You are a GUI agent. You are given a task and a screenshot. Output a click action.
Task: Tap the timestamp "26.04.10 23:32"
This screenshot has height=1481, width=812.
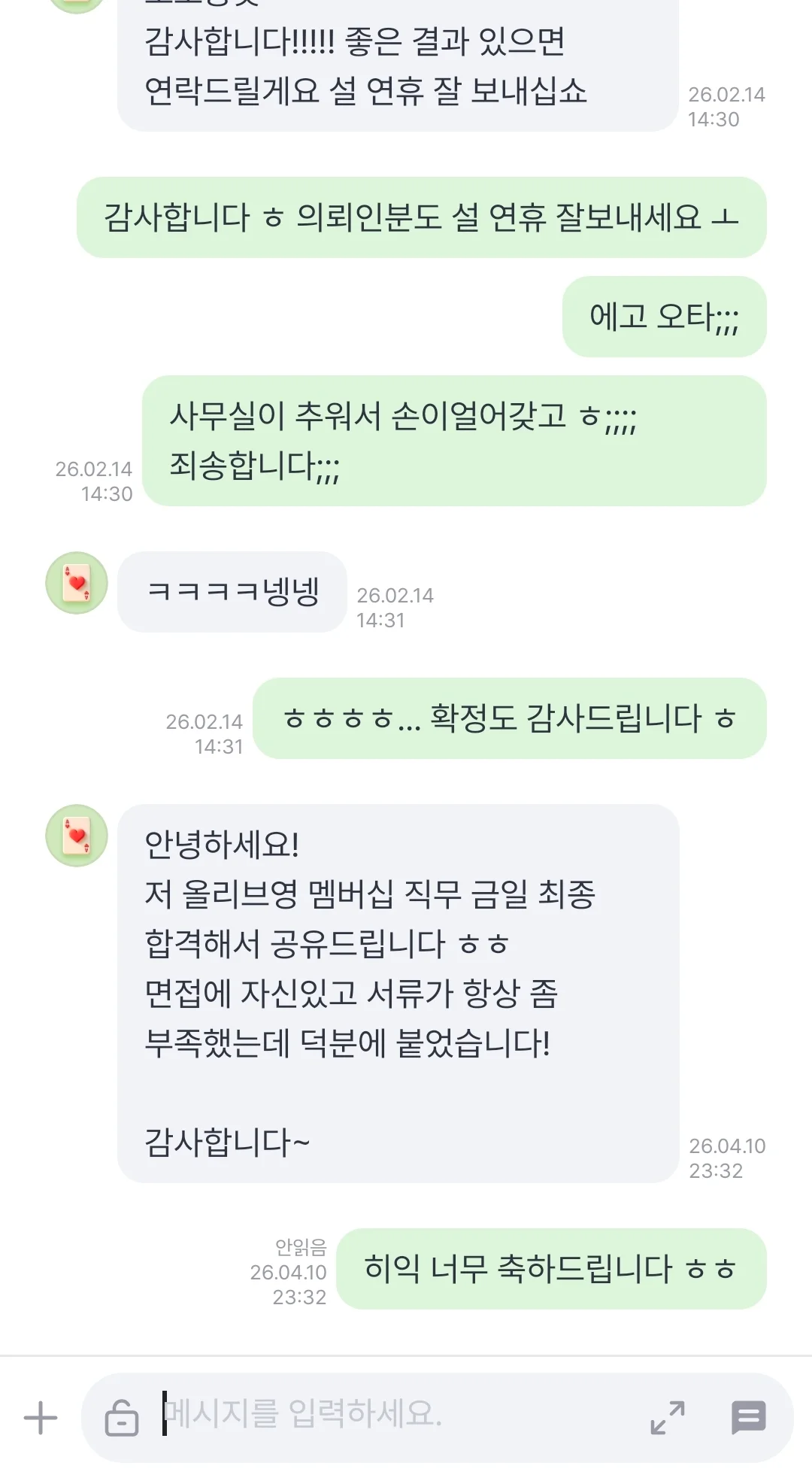click(726, 1158)
